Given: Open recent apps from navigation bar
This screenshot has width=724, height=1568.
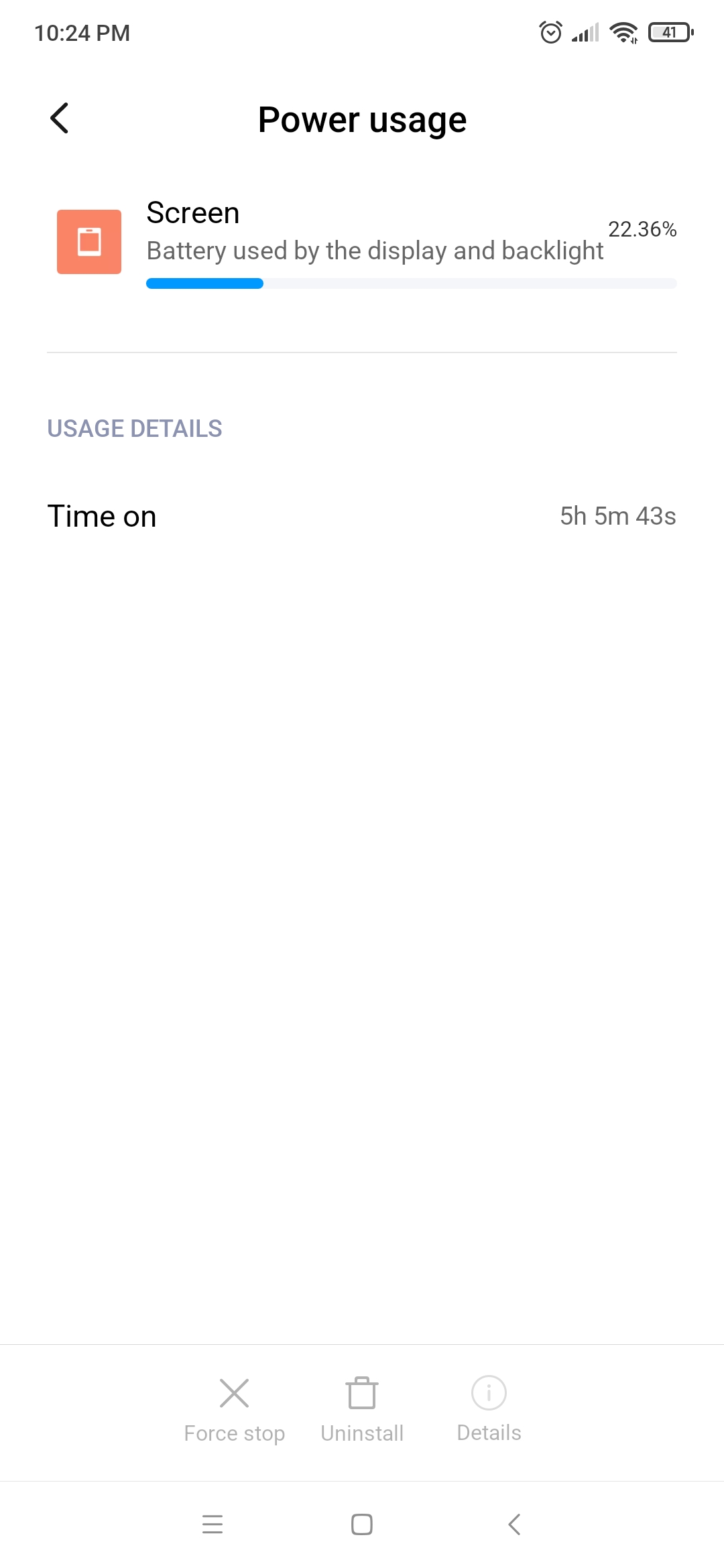Looking at the screenshot, I should [x=213, y=1524].
